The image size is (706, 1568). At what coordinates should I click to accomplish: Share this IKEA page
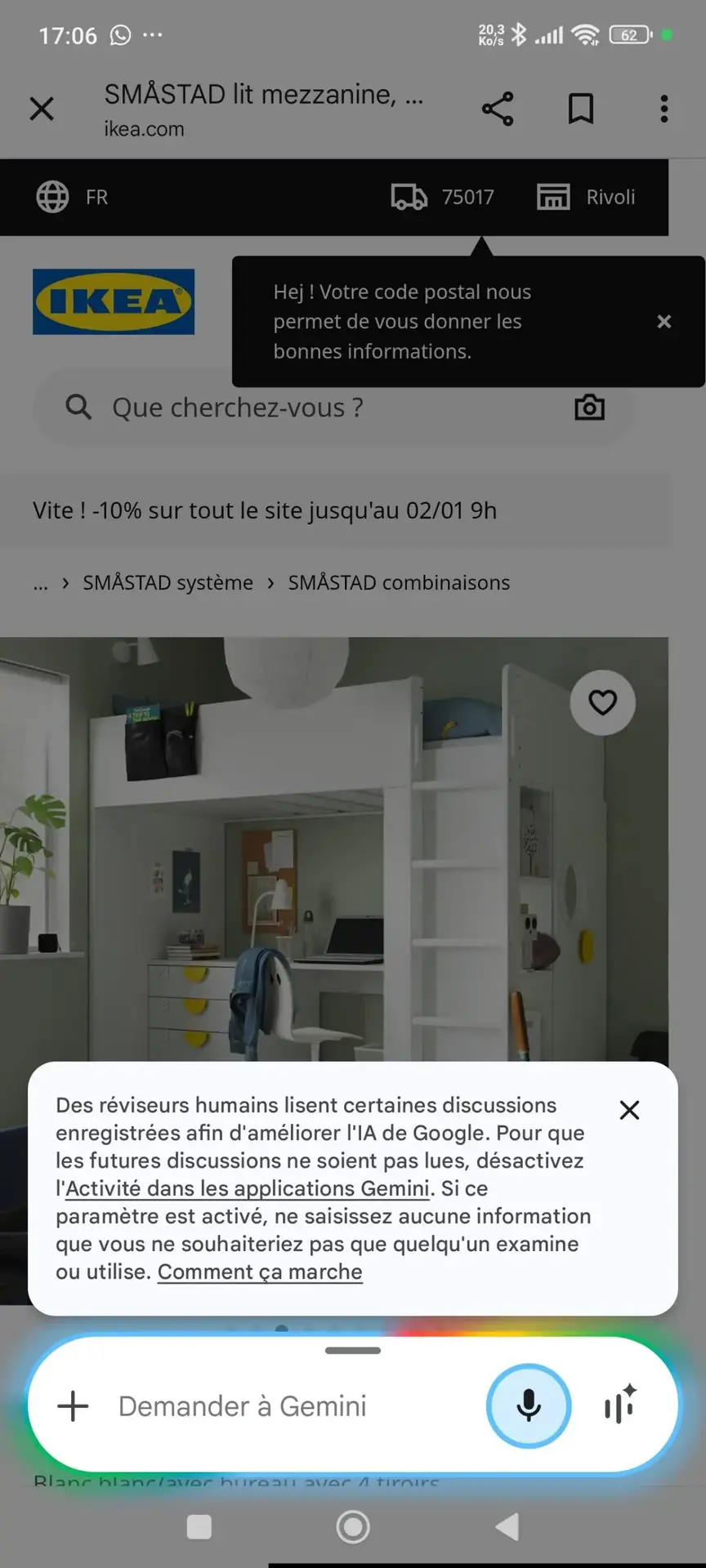[x=498, y=109]
